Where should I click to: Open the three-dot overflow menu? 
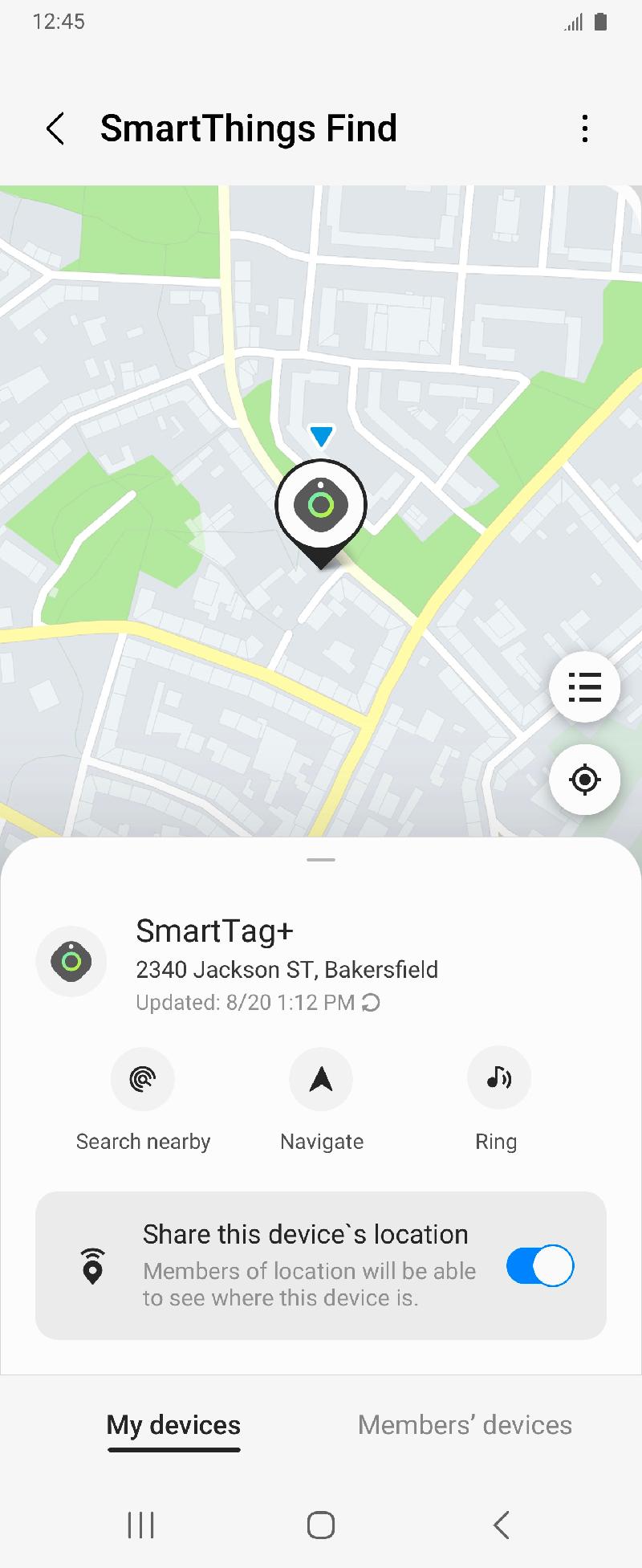click(x=584, y=128)
